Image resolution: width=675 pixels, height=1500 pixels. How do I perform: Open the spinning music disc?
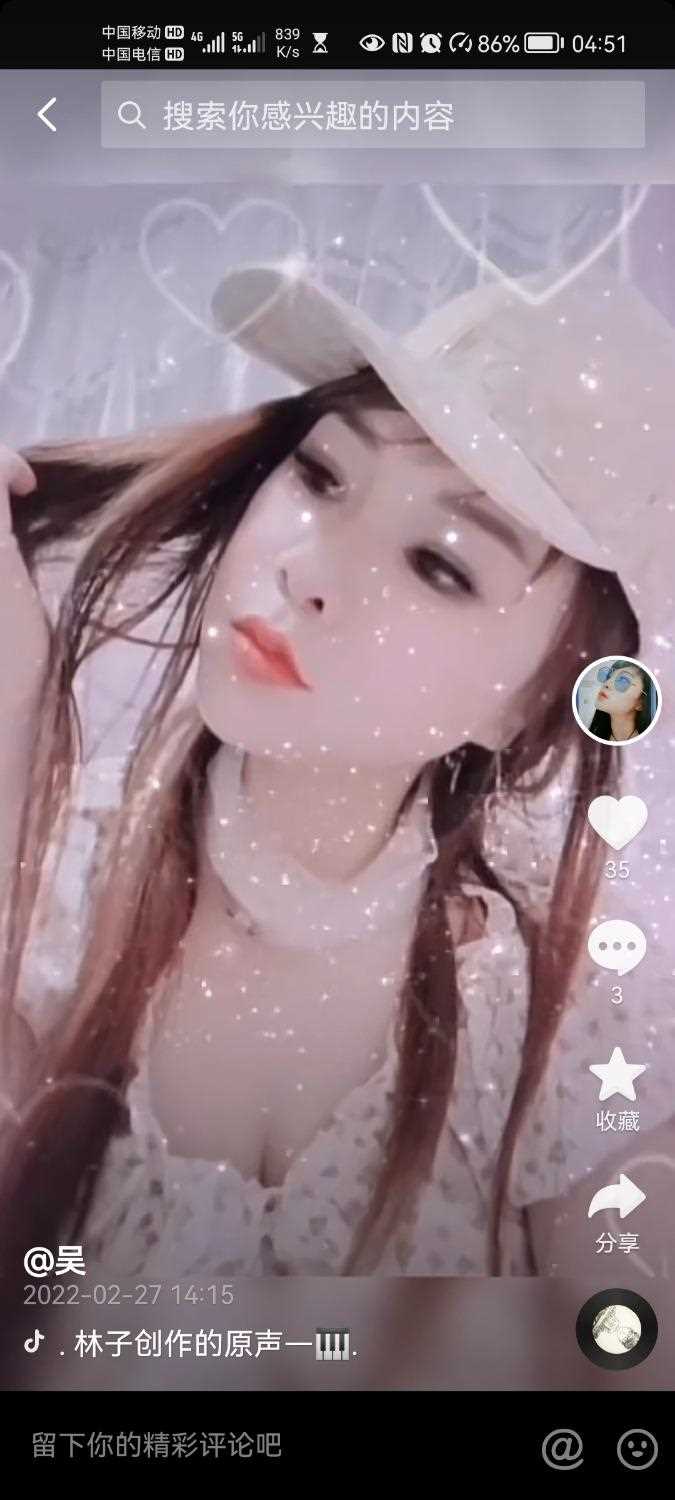[x=617, y=1329]
